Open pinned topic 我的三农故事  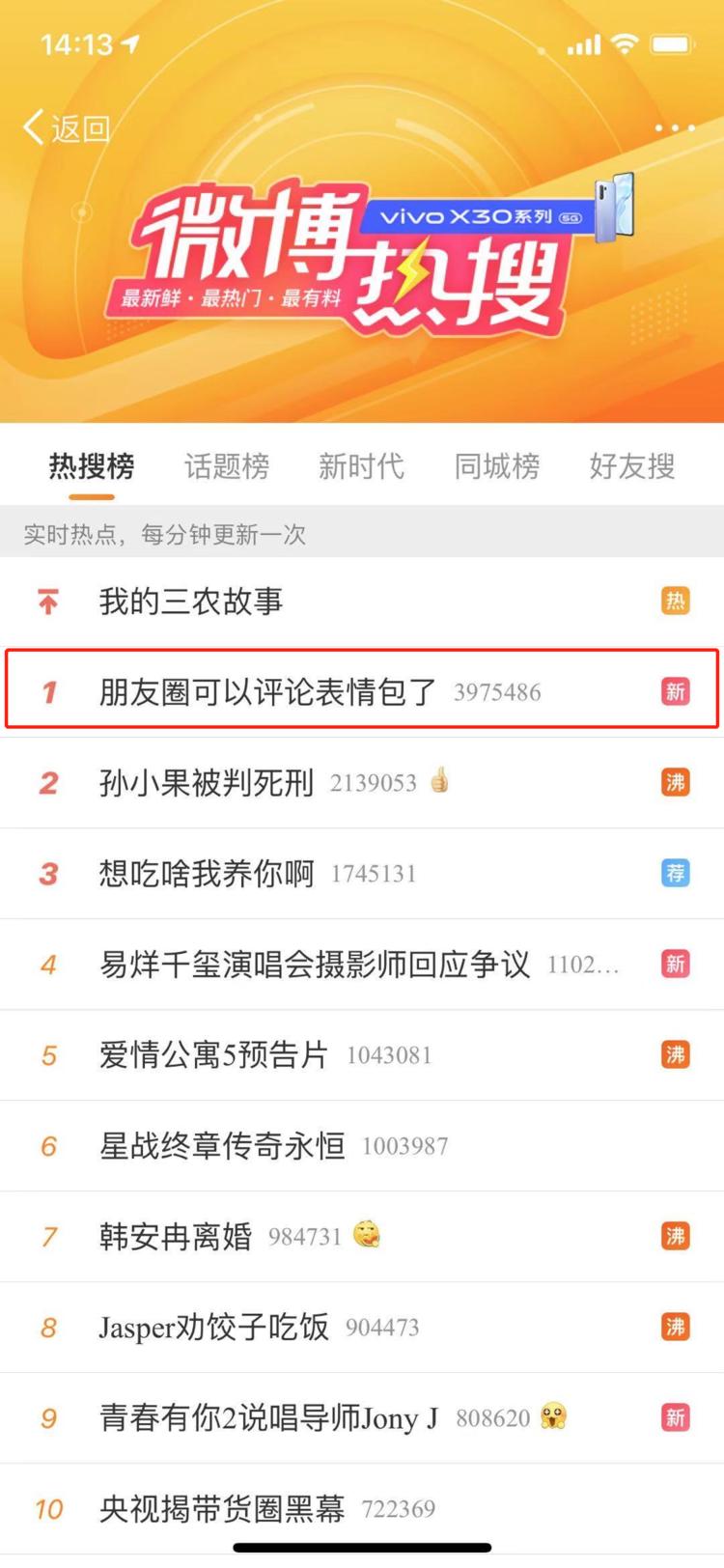tap(191, 602)
